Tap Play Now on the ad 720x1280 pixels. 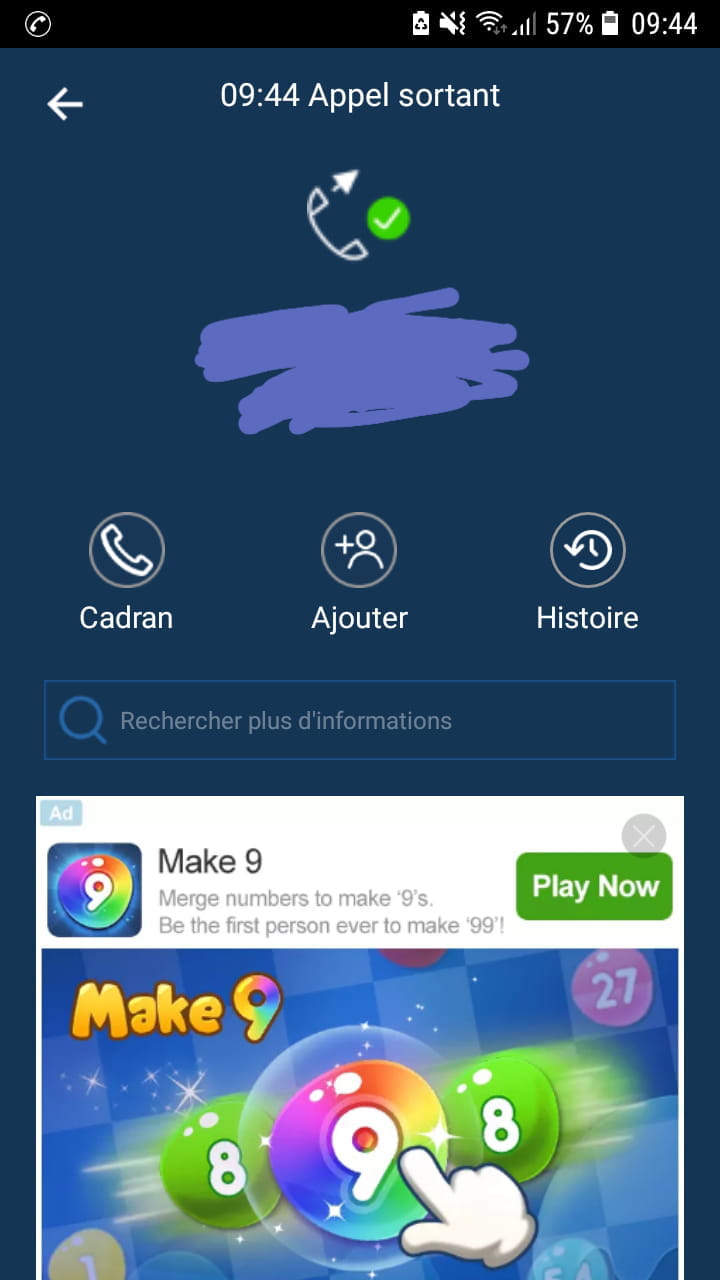click(594, 886)
